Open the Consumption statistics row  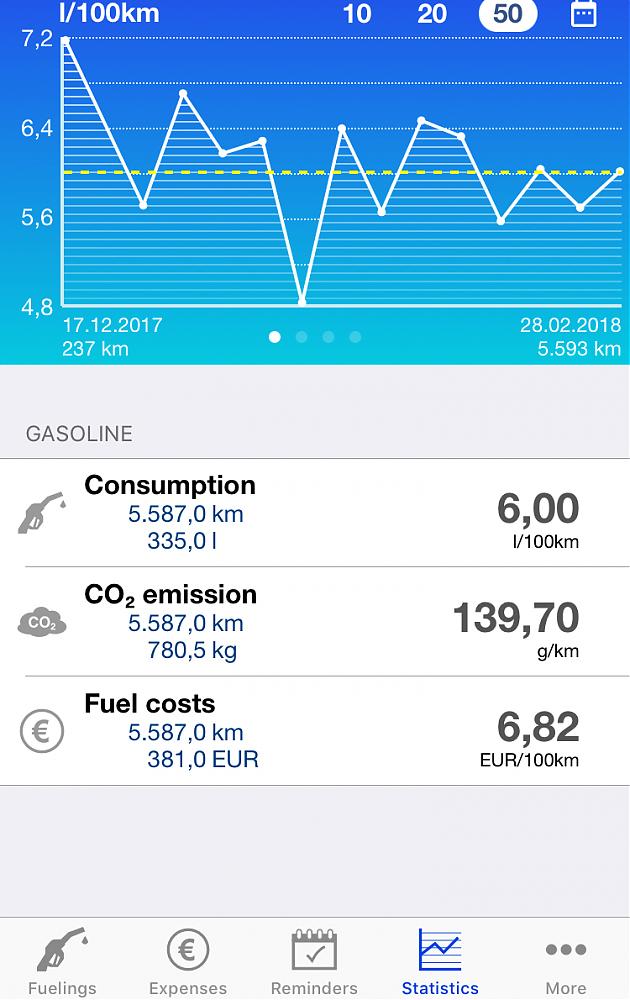(x=315, y=513)
